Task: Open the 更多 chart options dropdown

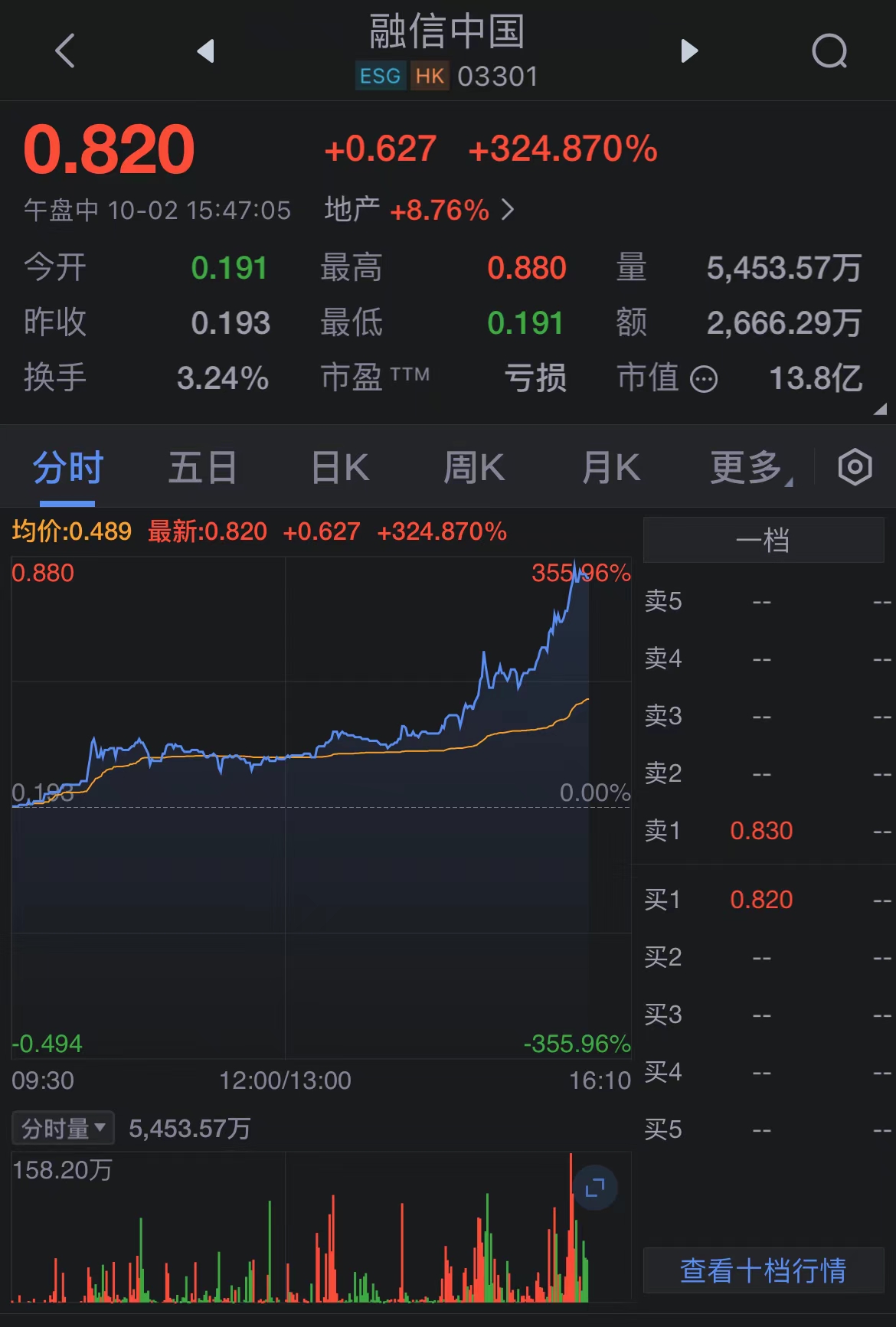Action: click(750, 467)
